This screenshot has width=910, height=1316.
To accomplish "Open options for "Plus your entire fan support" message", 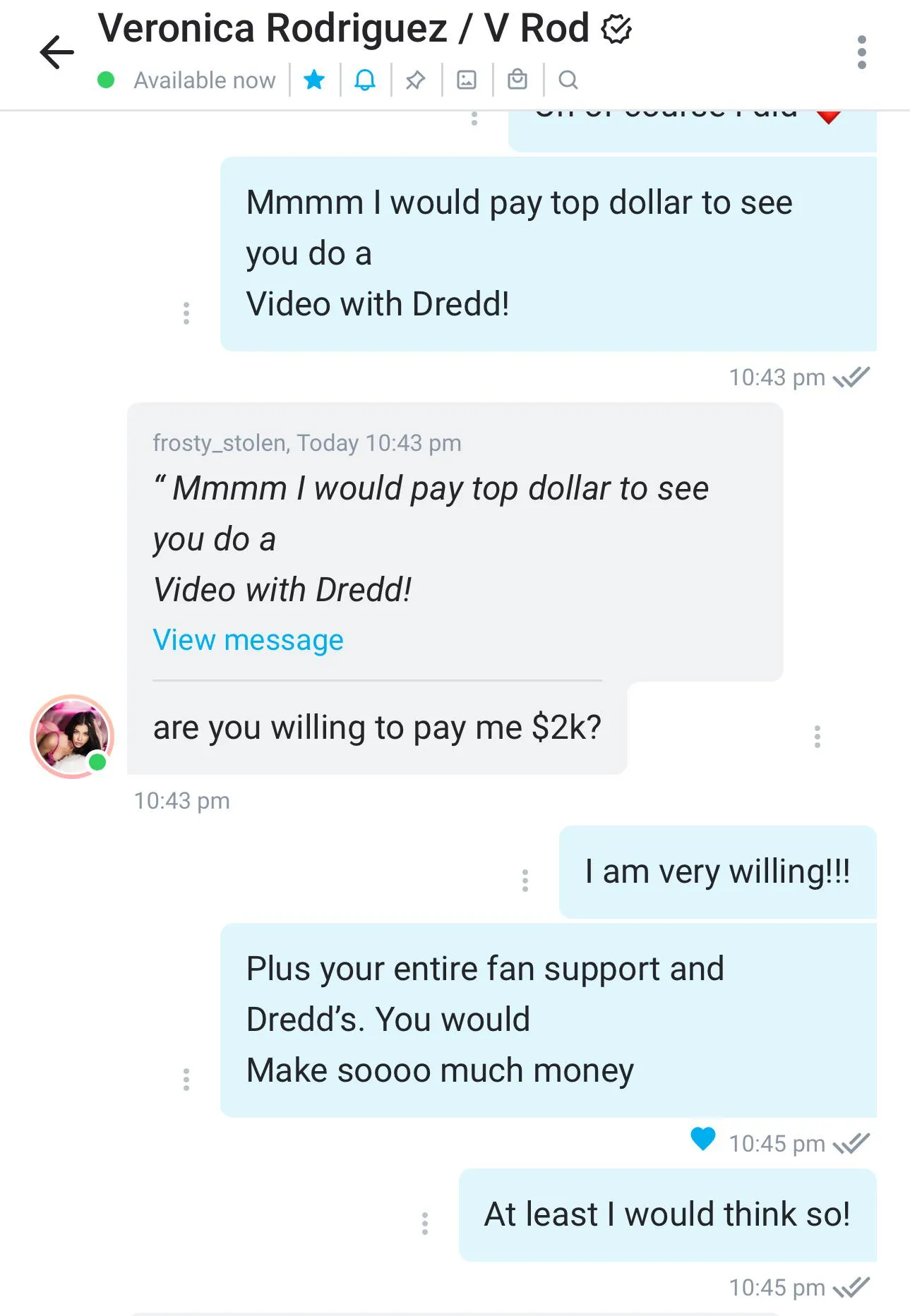I will tap(186, 1079).
